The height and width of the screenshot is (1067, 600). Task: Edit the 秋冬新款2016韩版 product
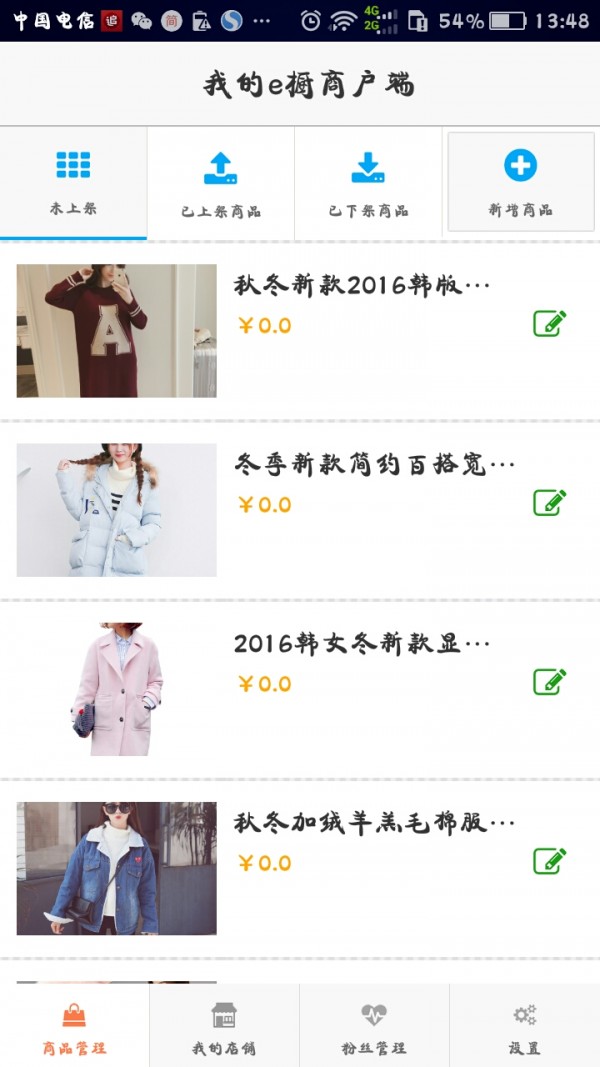(x=549, y=324)
